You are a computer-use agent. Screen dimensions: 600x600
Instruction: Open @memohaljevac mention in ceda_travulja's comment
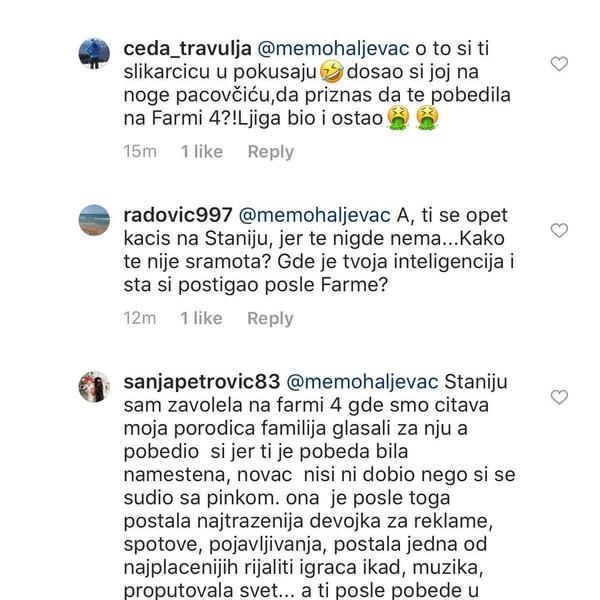336,49
